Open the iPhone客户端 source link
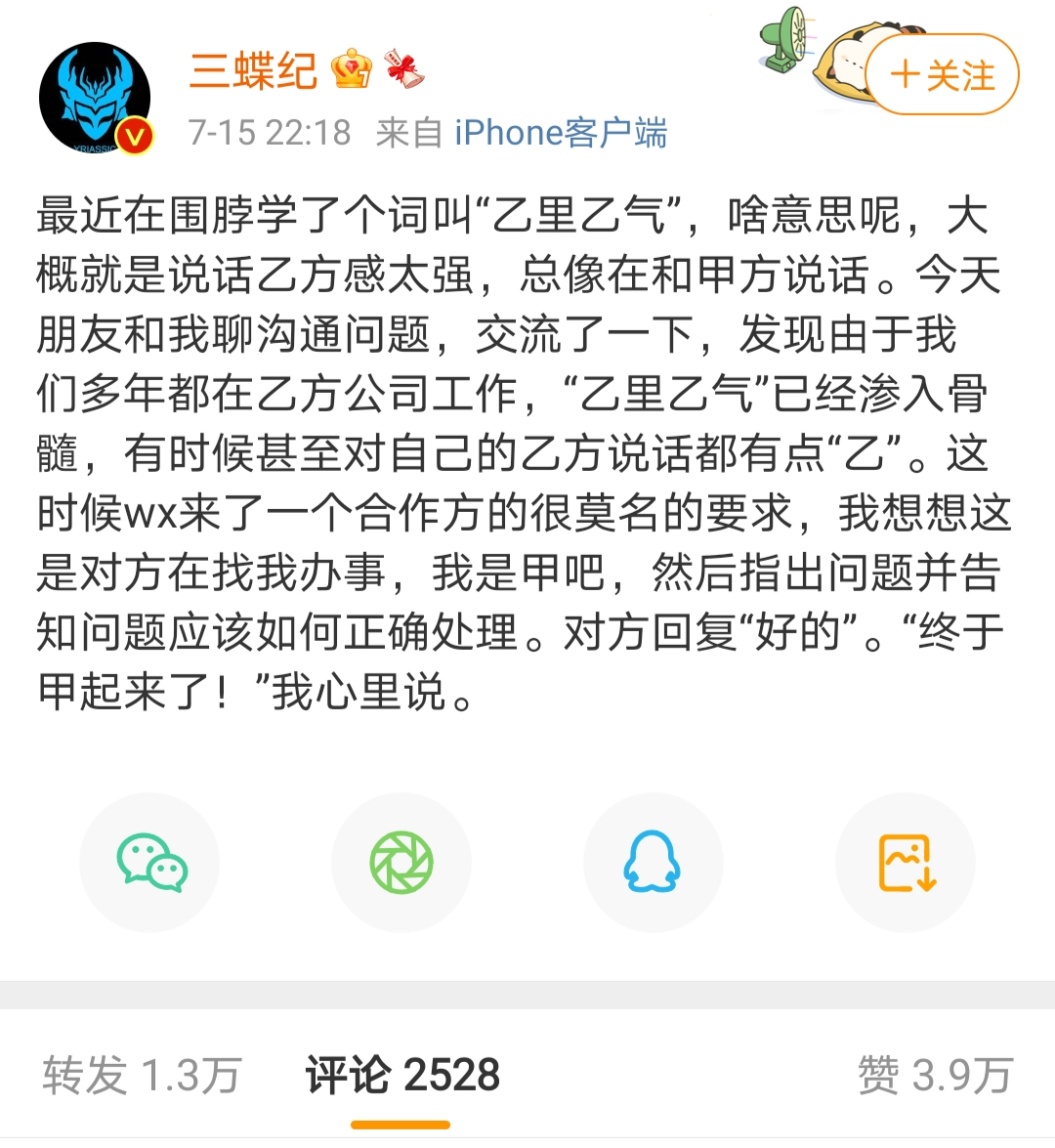Image resolution: width=1055 pixels, height=1148 pixels. 560,132
